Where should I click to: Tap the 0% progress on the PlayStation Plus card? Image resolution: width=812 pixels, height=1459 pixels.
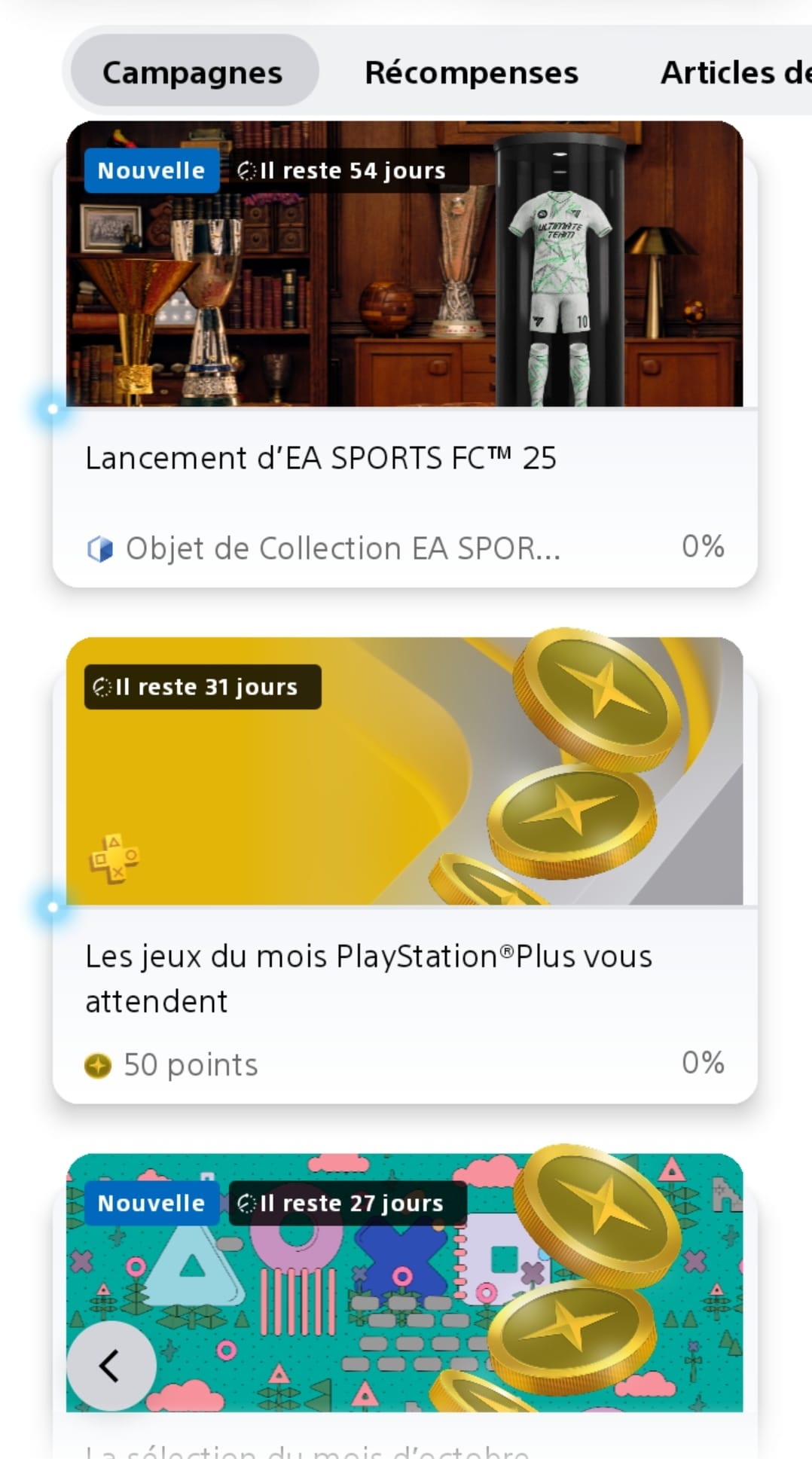(702, 1064)
